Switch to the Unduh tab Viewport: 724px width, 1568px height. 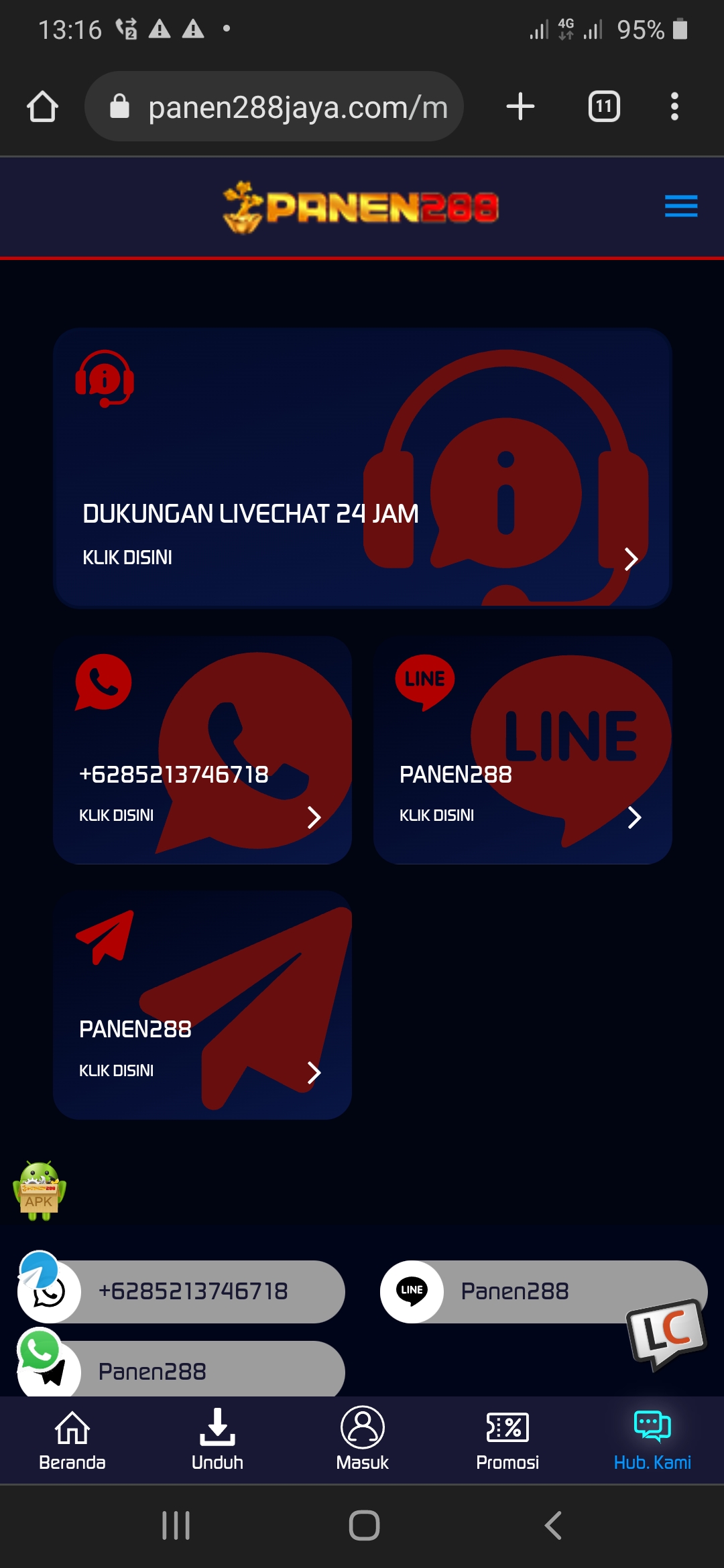click(x=217, y=1439)
